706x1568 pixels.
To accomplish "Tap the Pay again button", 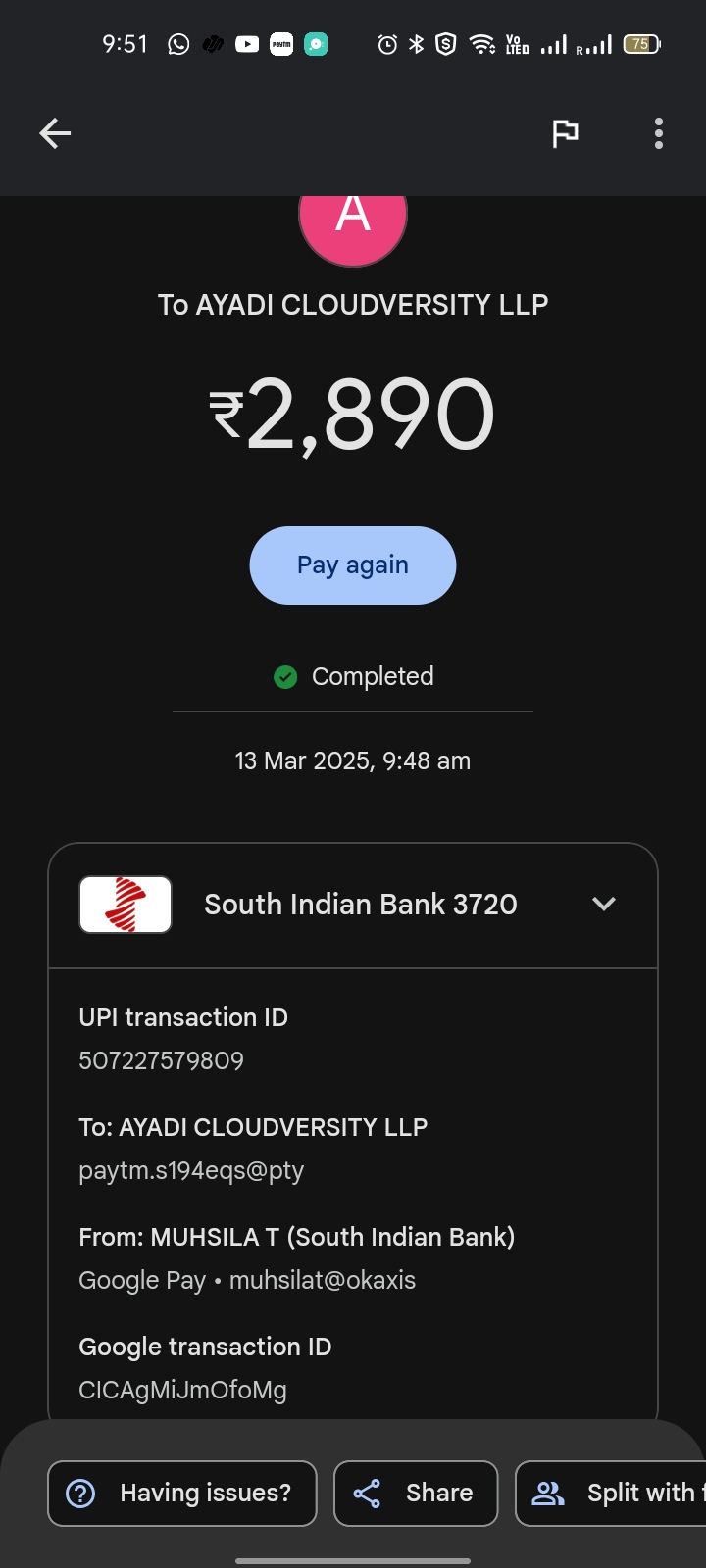I will [x=353, y=565].
